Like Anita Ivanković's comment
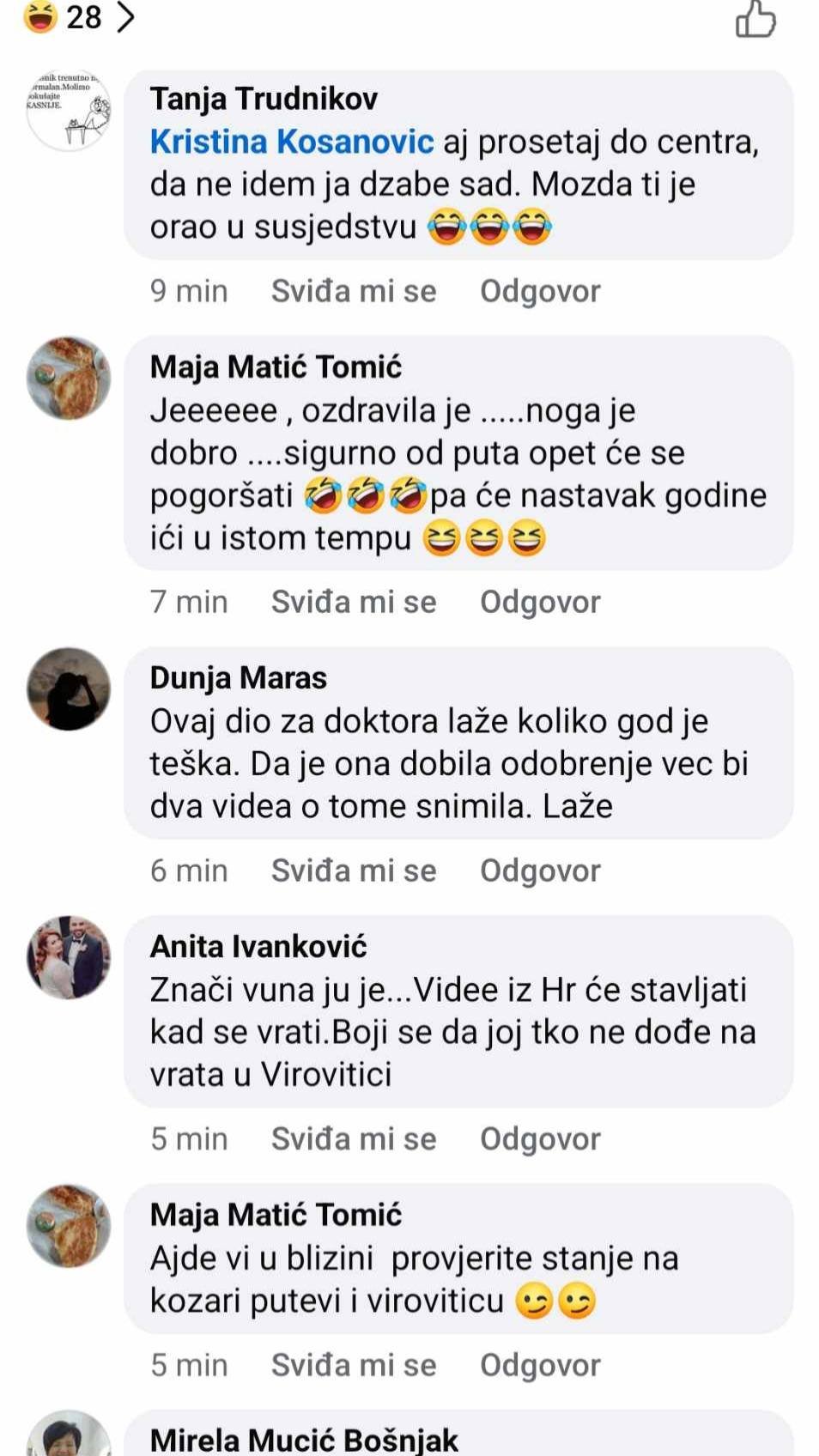819x1456 pixels. [354, 1138]
